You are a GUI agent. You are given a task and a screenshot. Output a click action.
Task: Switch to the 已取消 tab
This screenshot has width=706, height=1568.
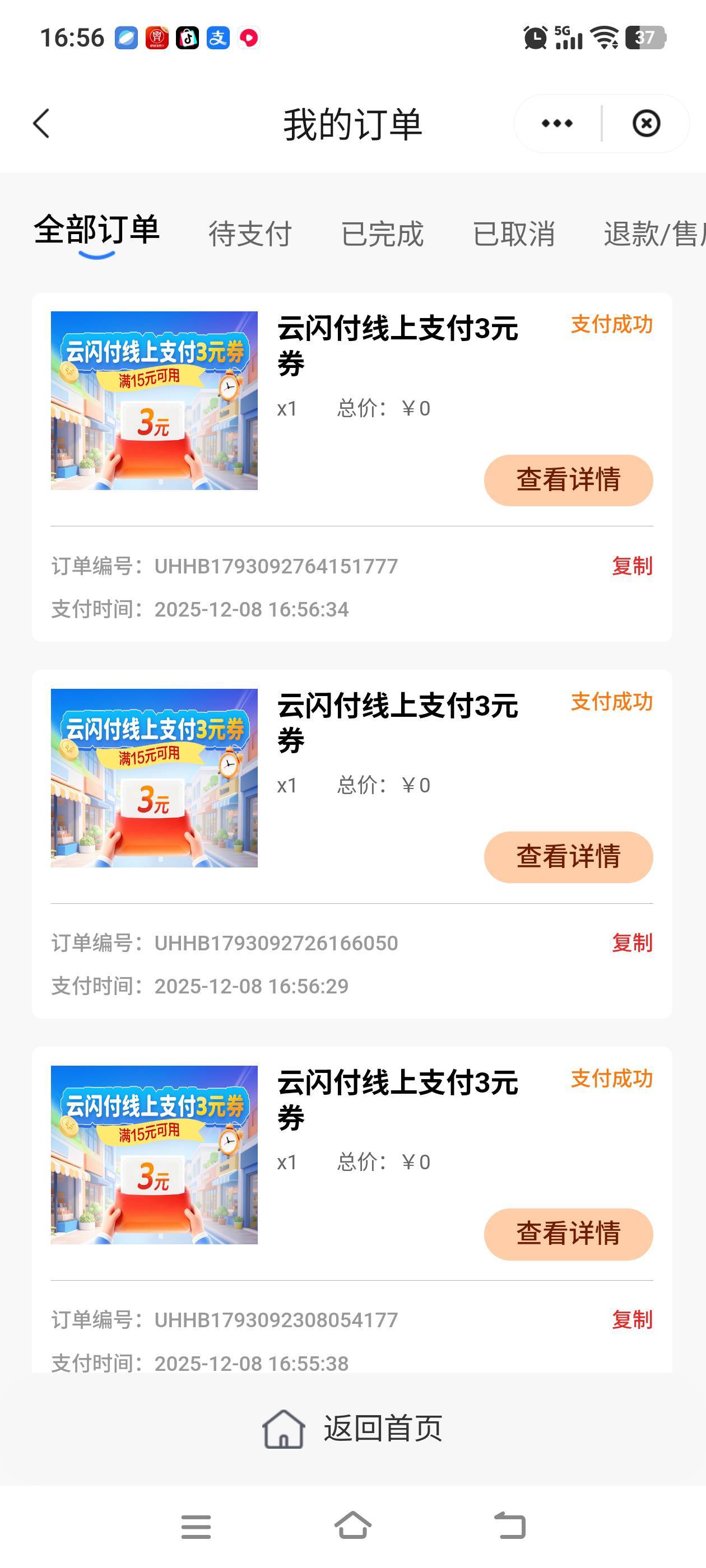(x=513, y=234)
